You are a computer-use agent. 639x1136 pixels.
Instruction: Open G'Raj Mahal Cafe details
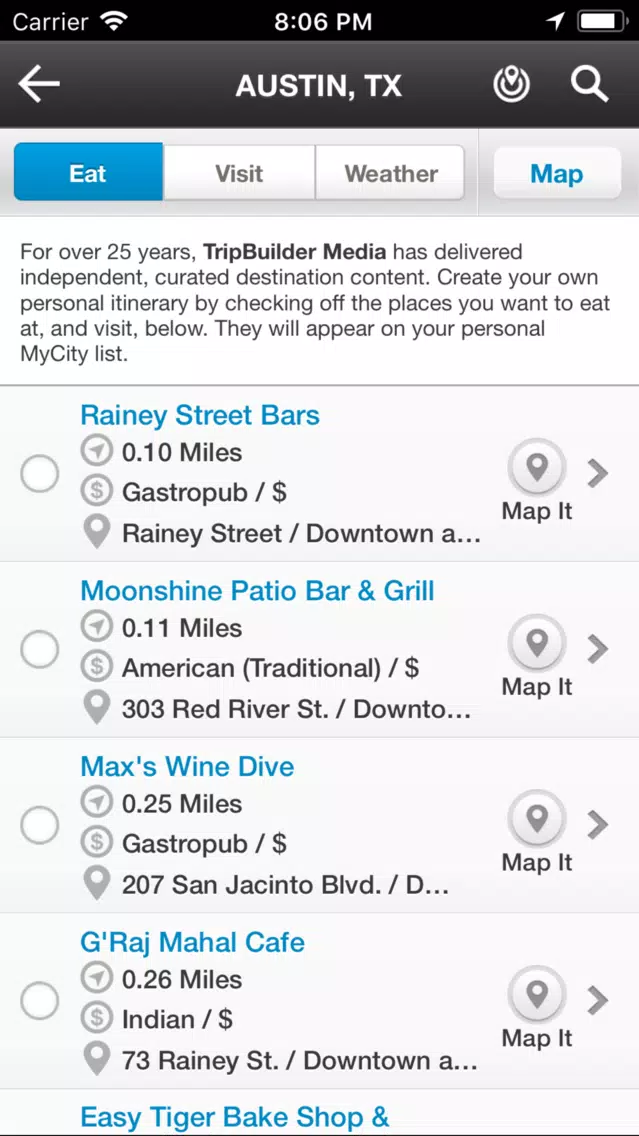point(598,1000)
